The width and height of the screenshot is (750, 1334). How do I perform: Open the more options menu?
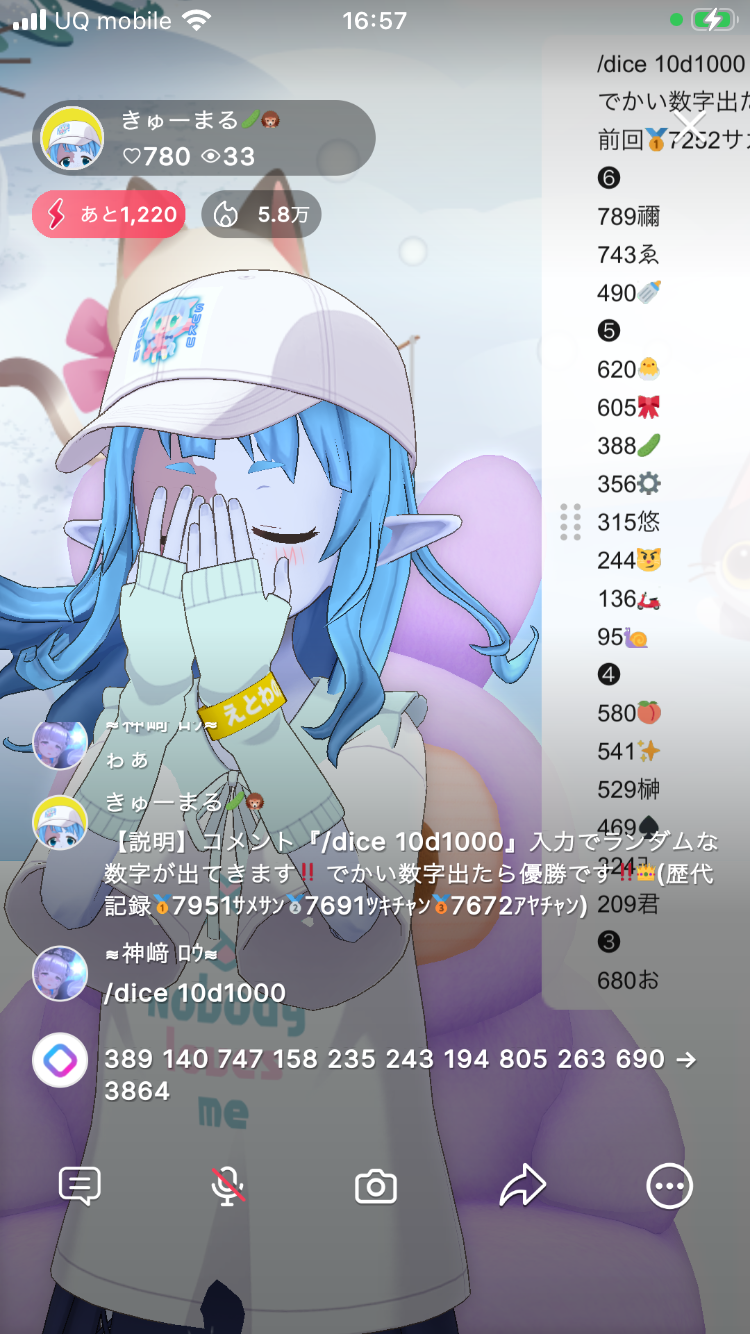[x=669, y=1186]
